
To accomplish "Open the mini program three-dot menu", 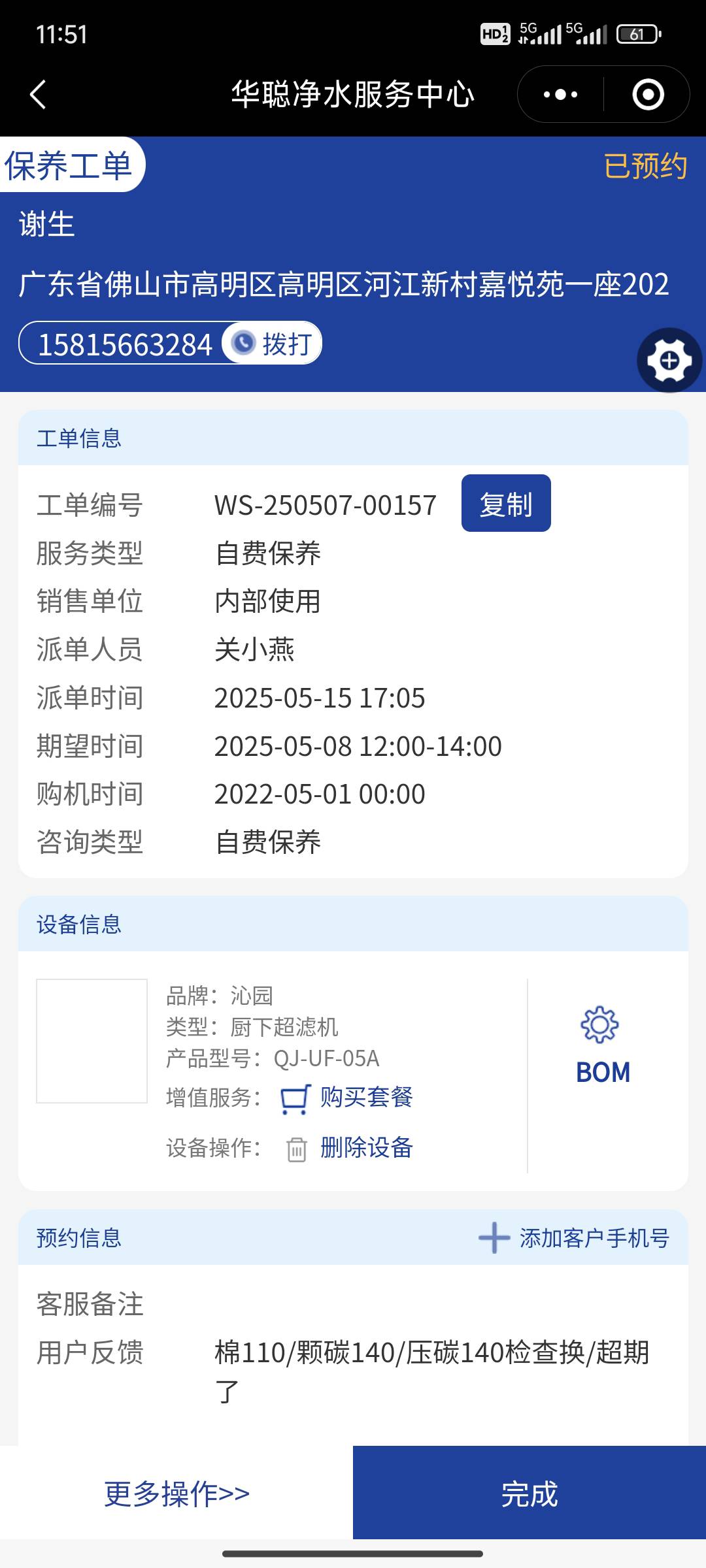I will point(560,95).
